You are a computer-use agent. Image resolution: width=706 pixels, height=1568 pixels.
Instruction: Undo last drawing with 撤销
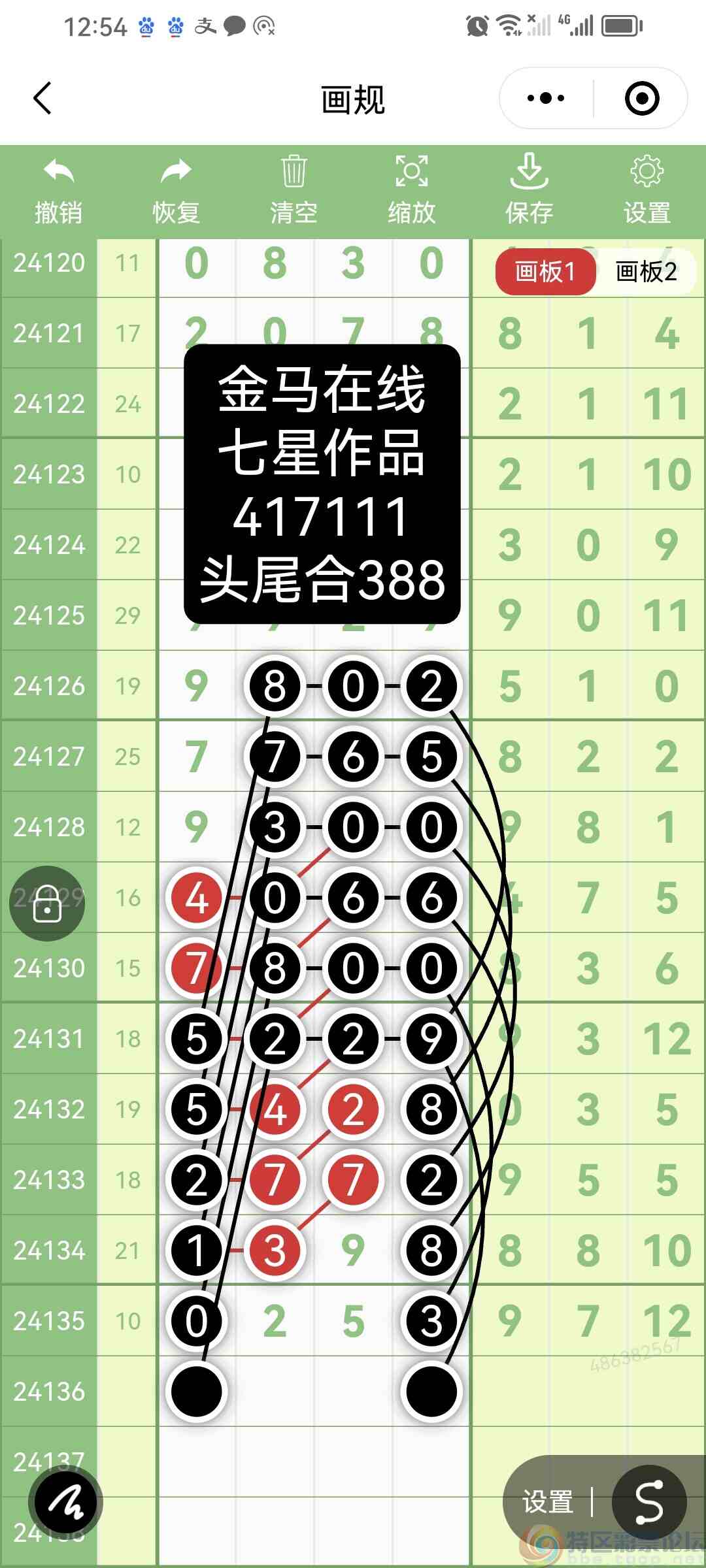(58, 191)
